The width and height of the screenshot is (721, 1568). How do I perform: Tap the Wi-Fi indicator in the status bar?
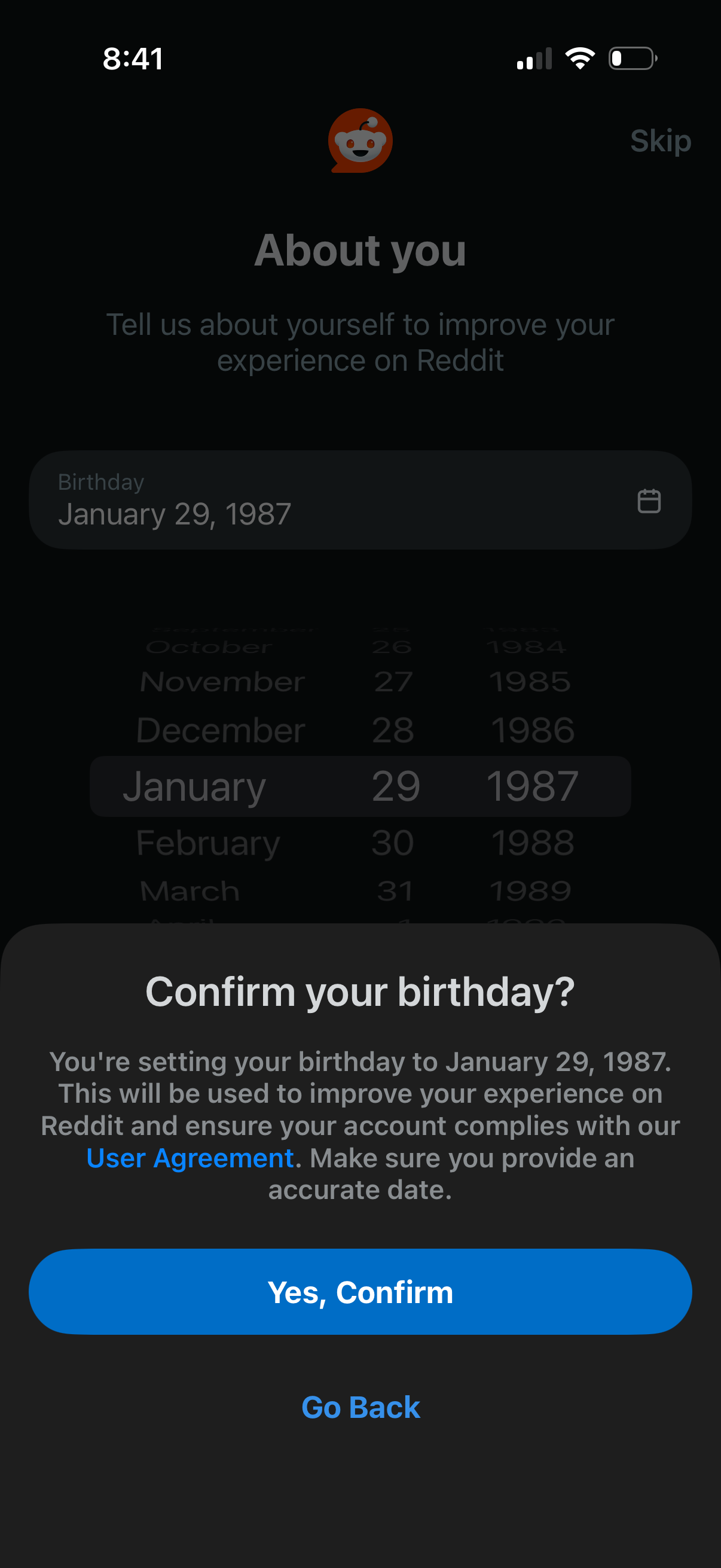[579, 57]
